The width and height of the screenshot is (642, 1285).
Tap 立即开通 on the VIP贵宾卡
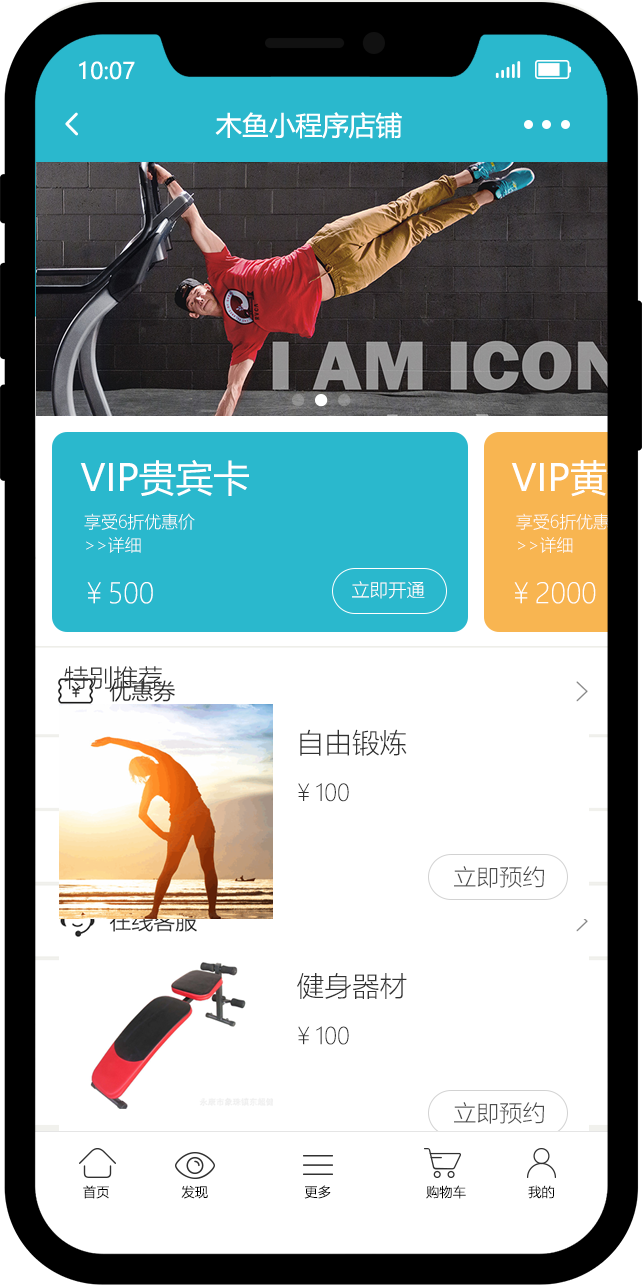click(x=389, y=591)
